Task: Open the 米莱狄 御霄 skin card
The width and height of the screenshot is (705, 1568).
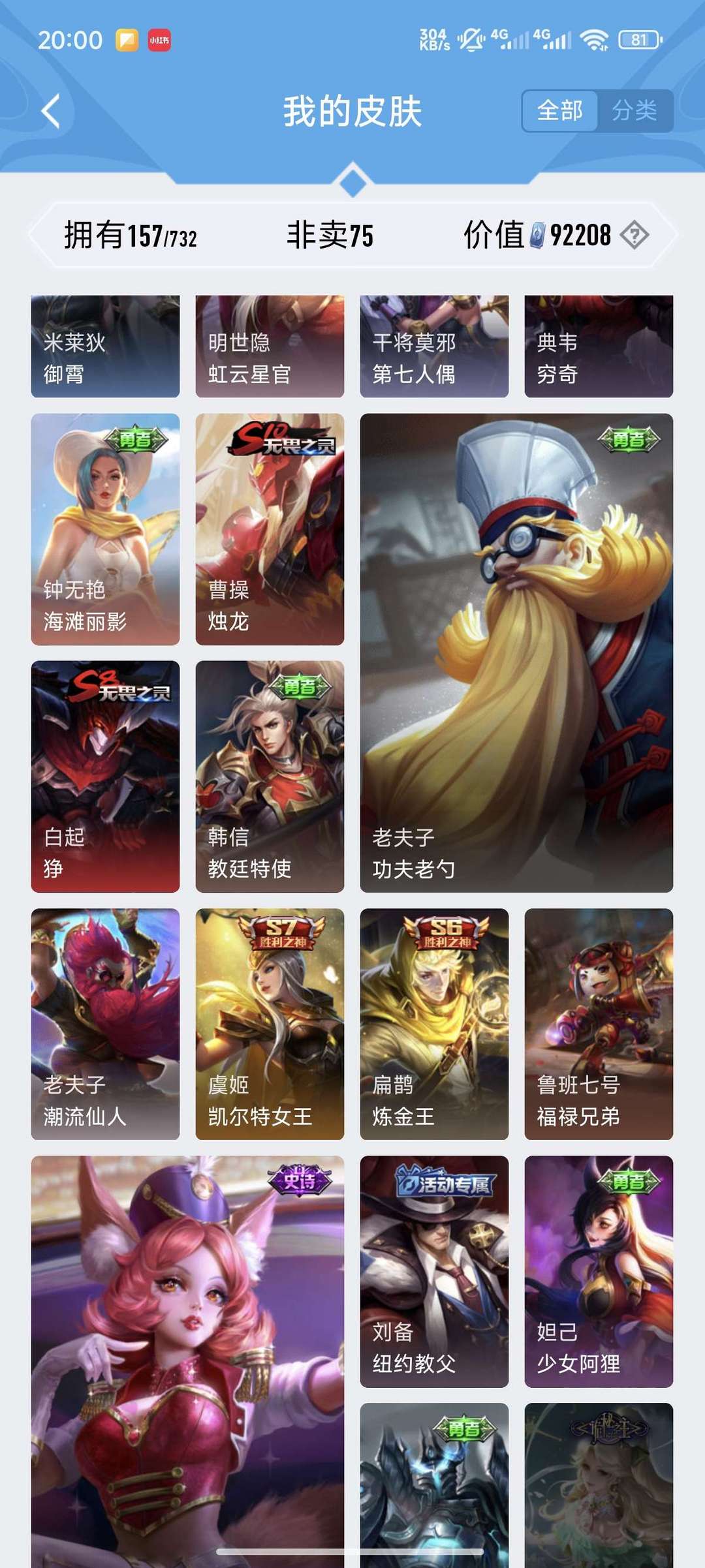Action: pos(105,346)
